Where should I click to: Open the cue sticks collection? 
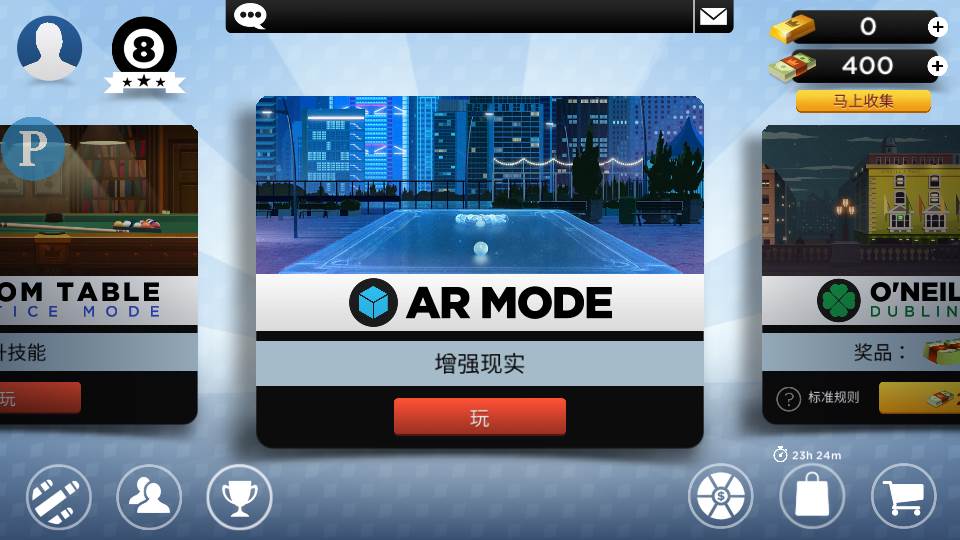click(58, 496)
